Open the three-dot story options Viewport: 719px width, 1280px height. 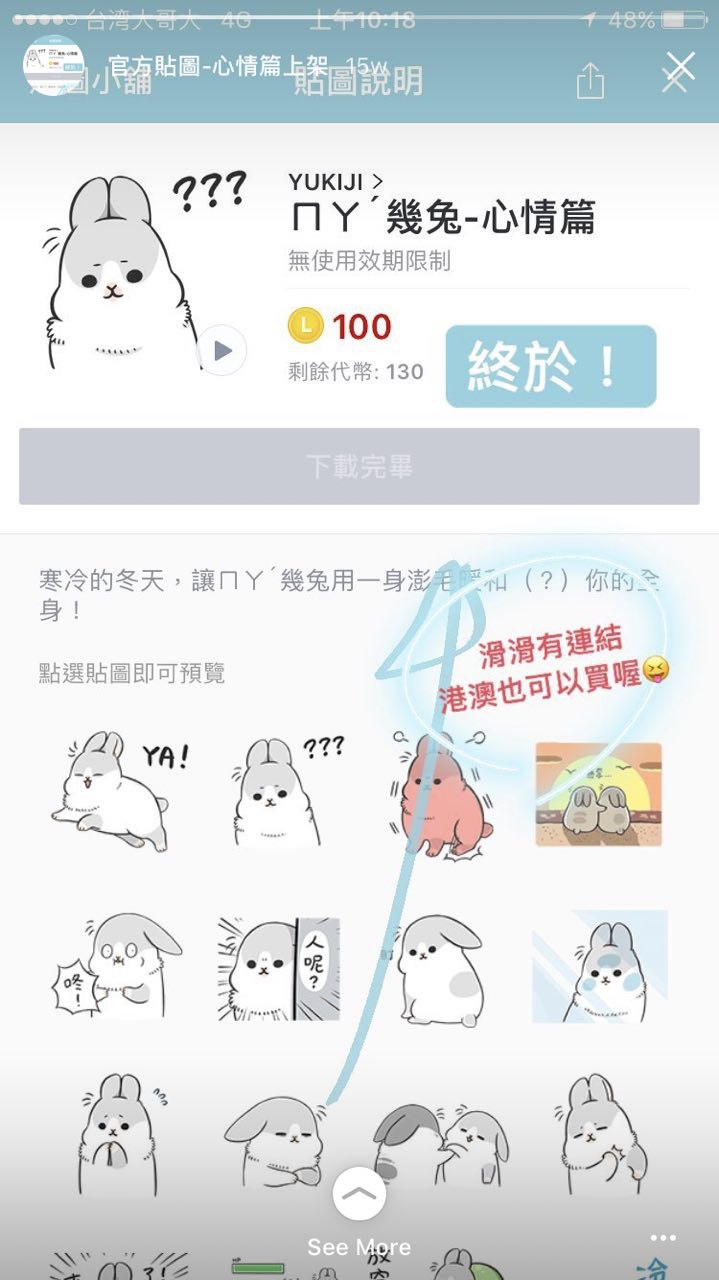tap(663, 1237)
